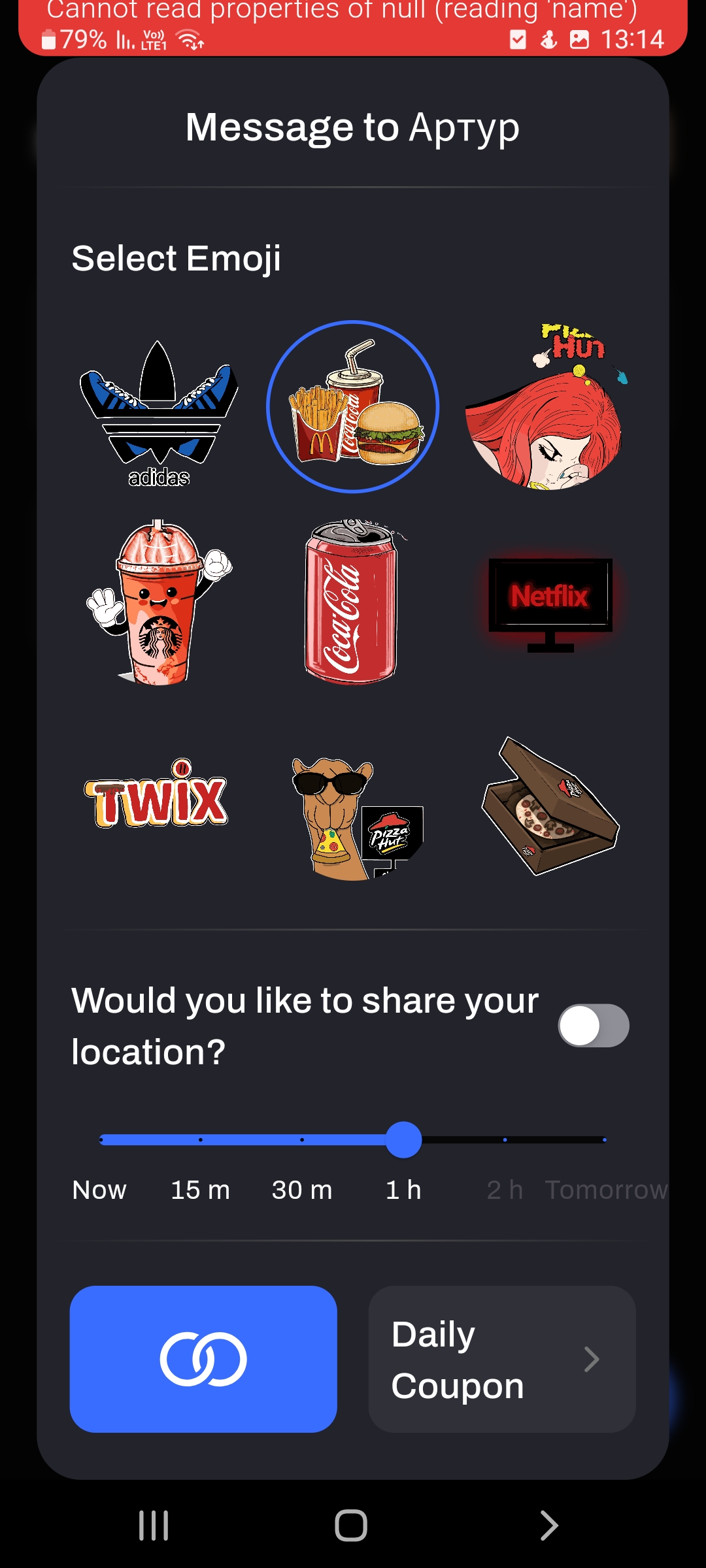This screenshot has height=1568, width=706.
Task: Pick the Netflix screen emoji
Action: (x=550, y=602)
